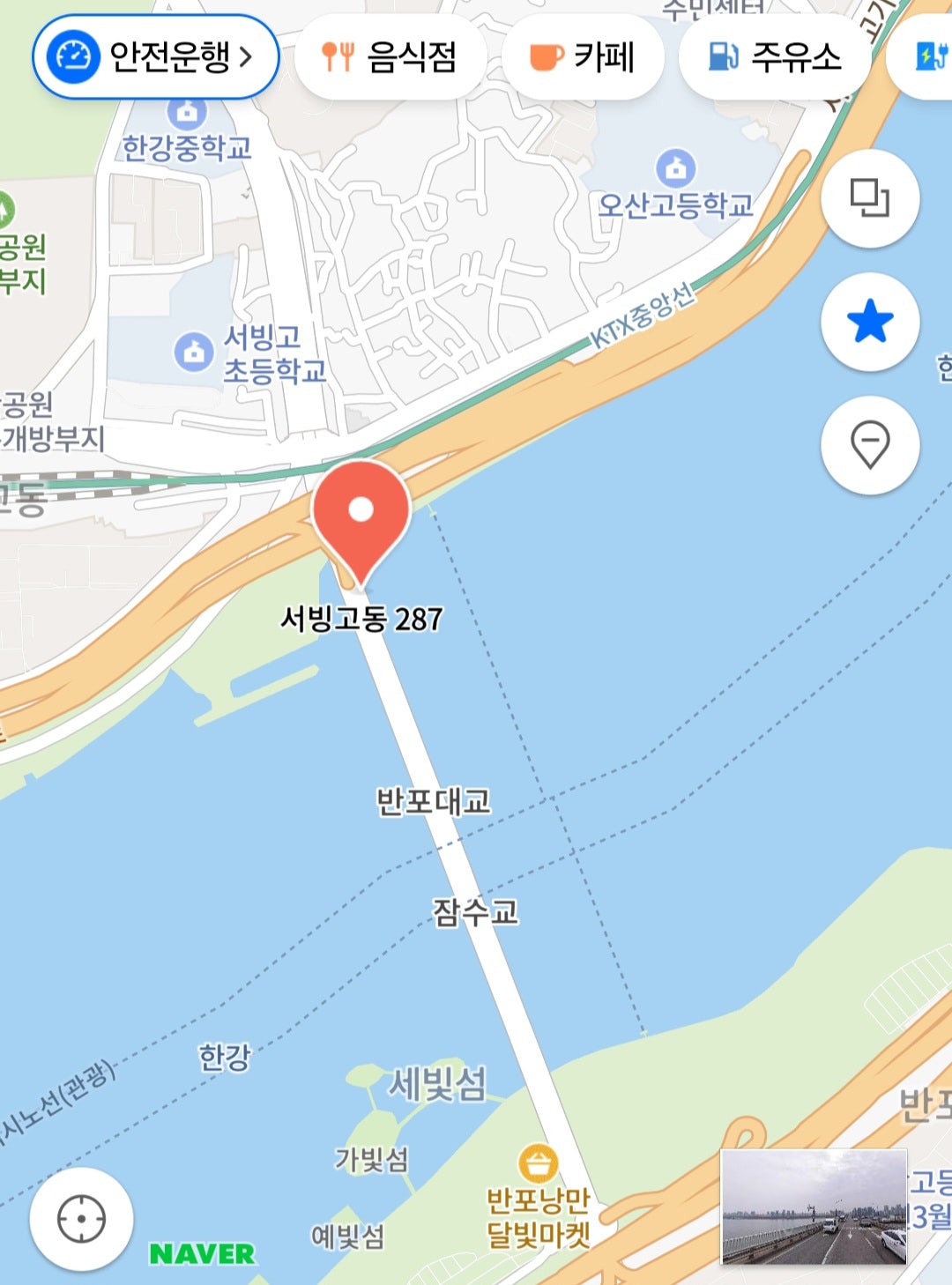Open 한강중학교 school marker
The height and width of the screenshot is (1285, 952).
[x=187, y=114]
